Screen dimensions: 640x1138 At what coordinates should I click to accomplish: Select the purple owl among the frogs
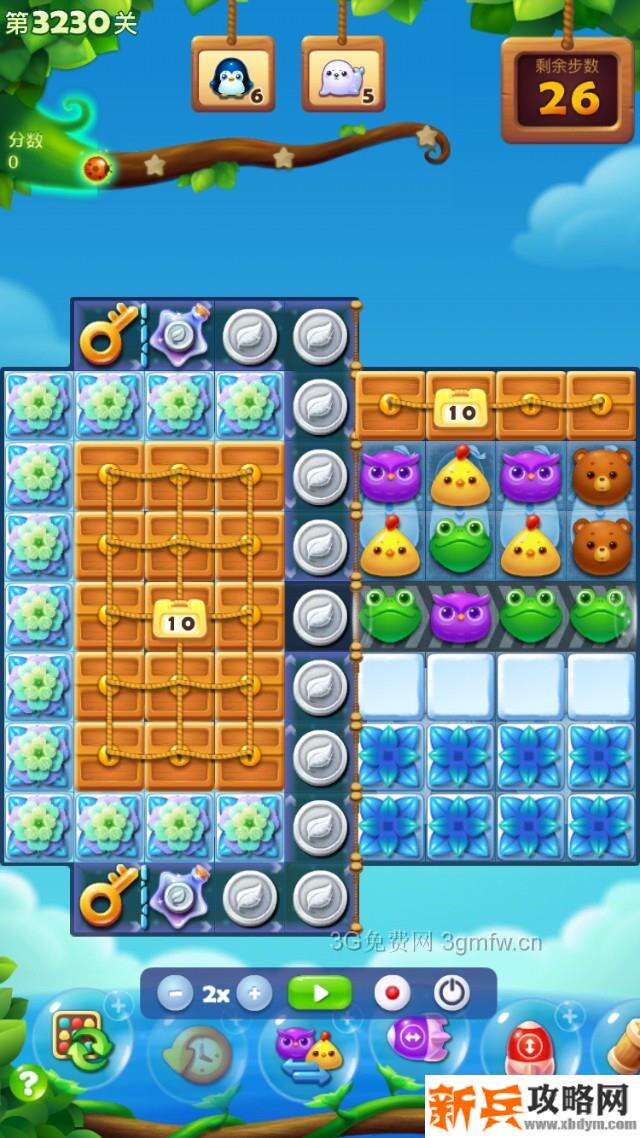[461, 615]
